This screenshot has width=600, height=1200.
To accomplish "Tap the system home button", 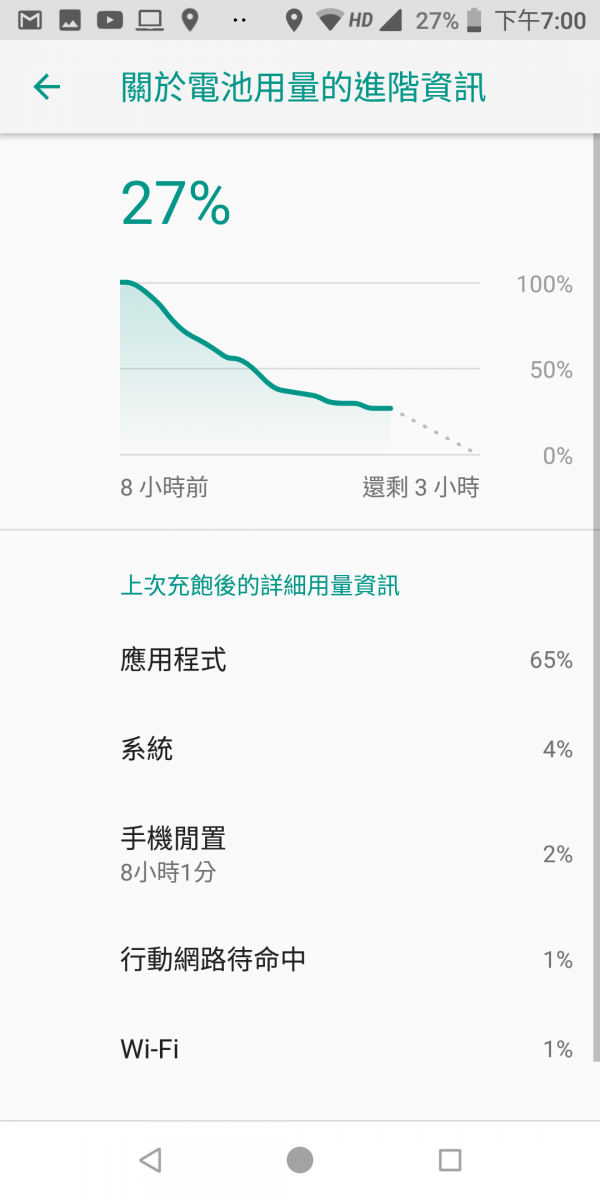I will pos(300,1160).
